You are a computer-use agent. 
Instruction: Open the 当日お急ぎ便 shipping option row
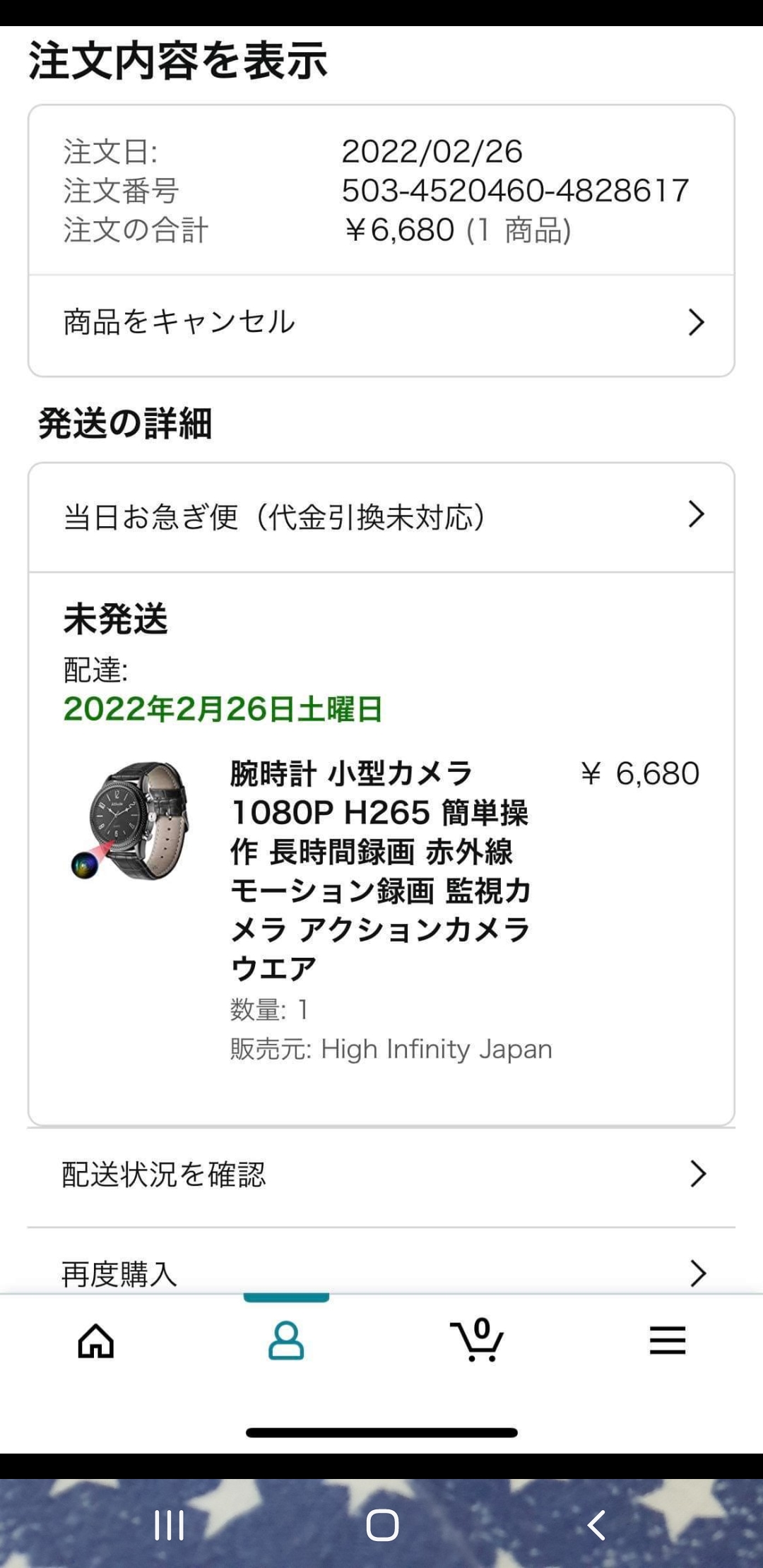coord(381,516)
